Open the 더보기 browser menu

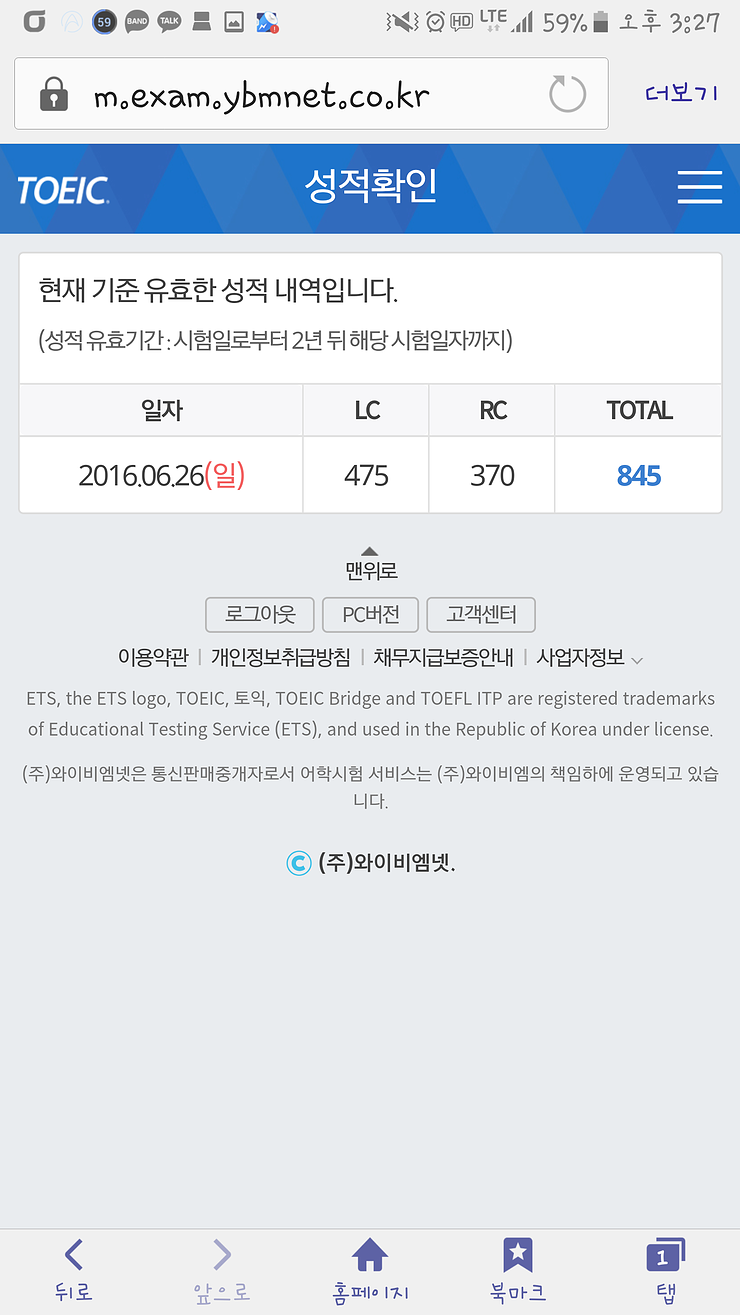click(682, 94)
